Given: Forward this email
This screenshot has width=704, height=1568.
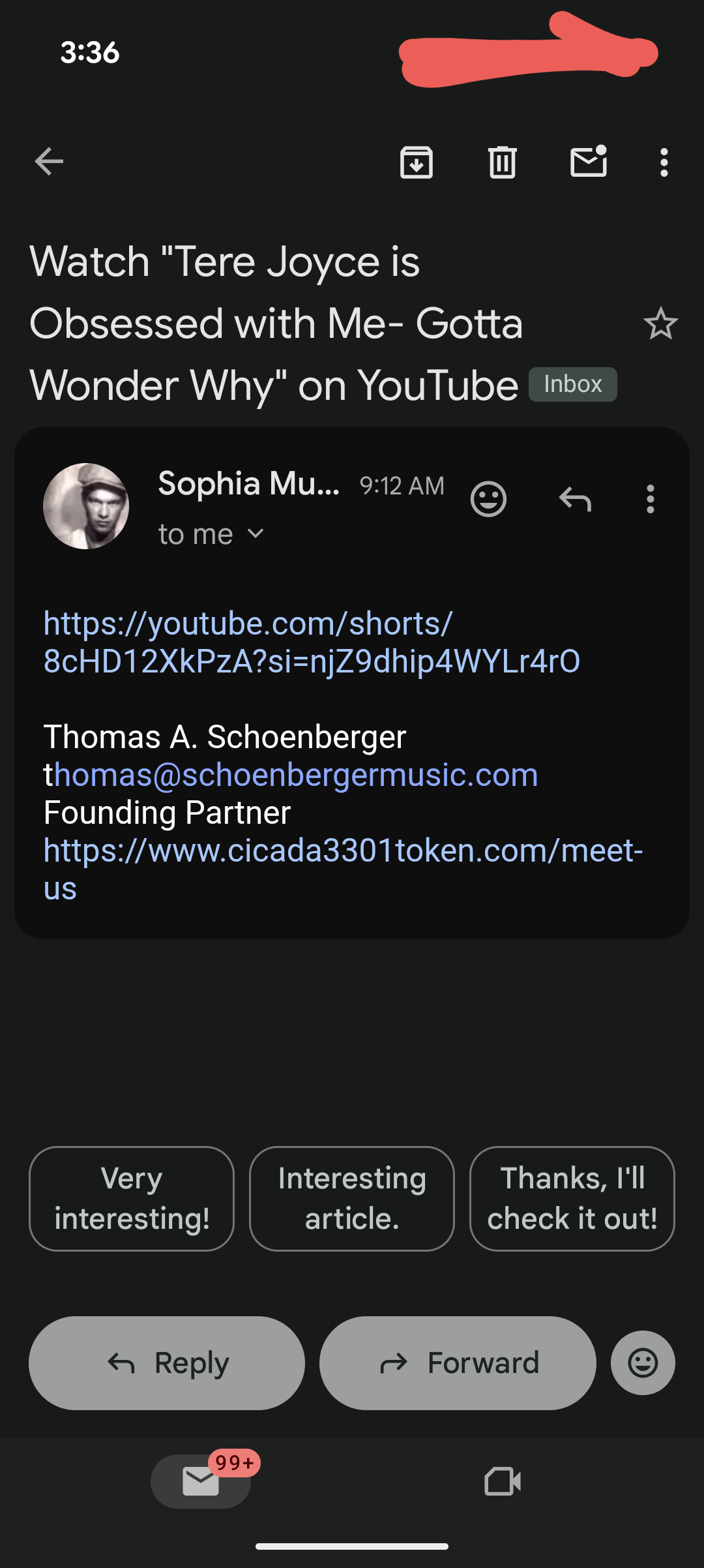Looking at the screenshot, I should (458, 1363).
